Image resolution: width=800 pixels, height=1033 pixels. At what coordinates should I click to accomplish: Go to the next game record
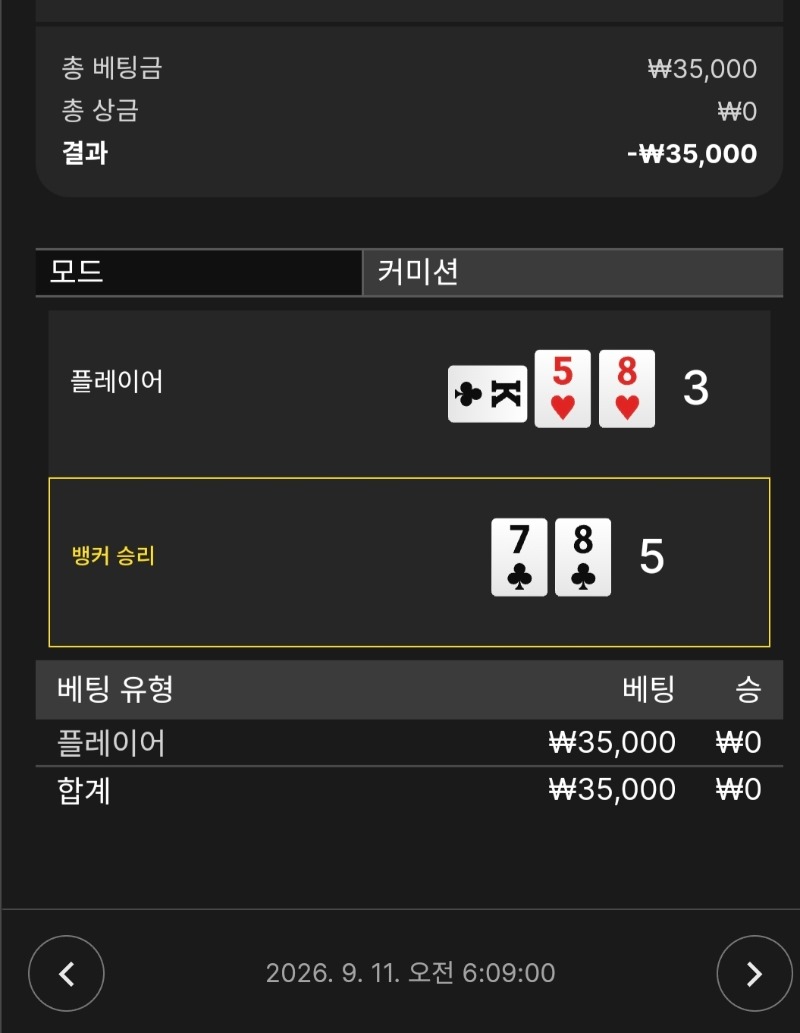click(755, 973)
